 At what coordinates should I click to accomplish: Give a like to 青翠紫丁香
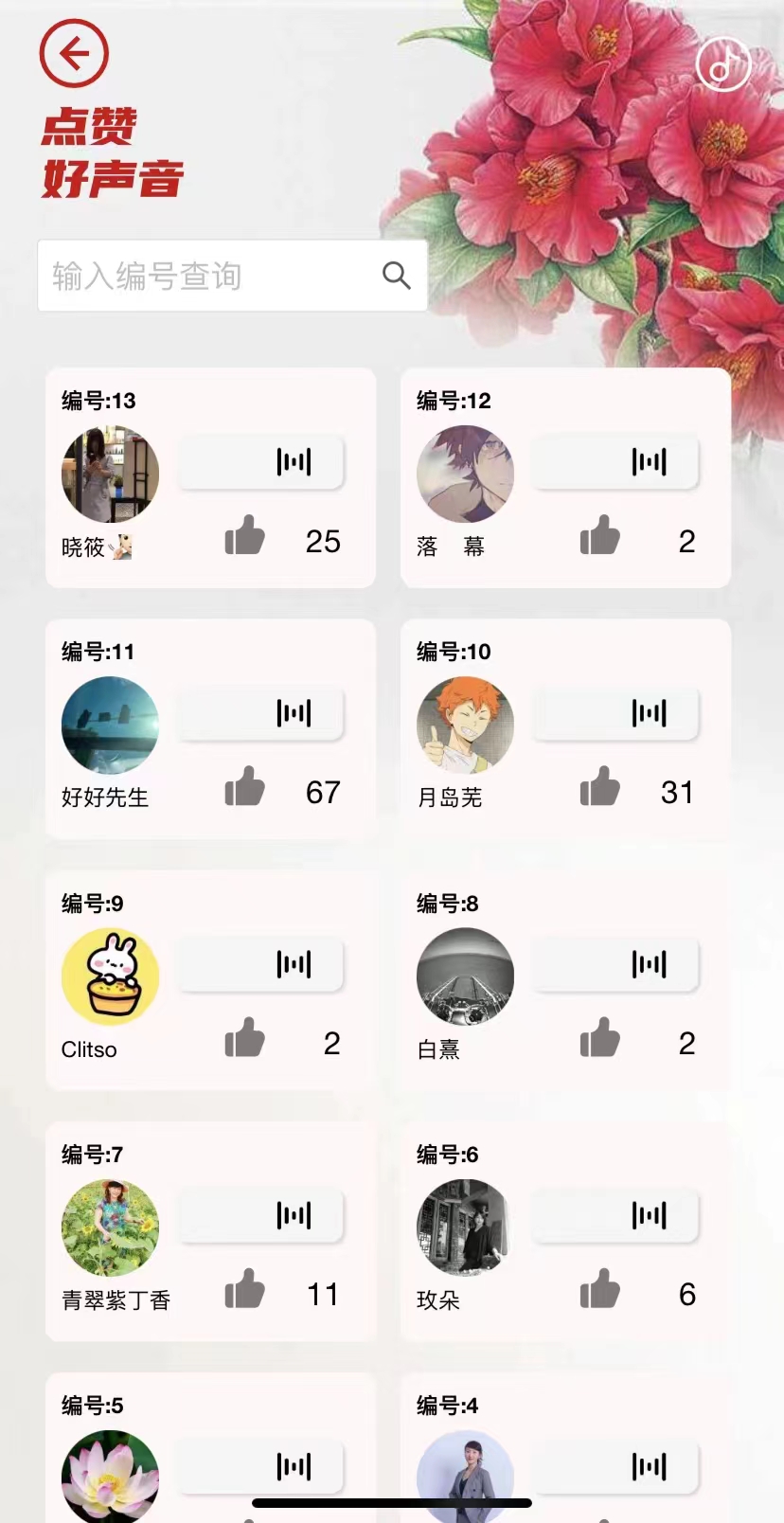[x=245, y=1290]
